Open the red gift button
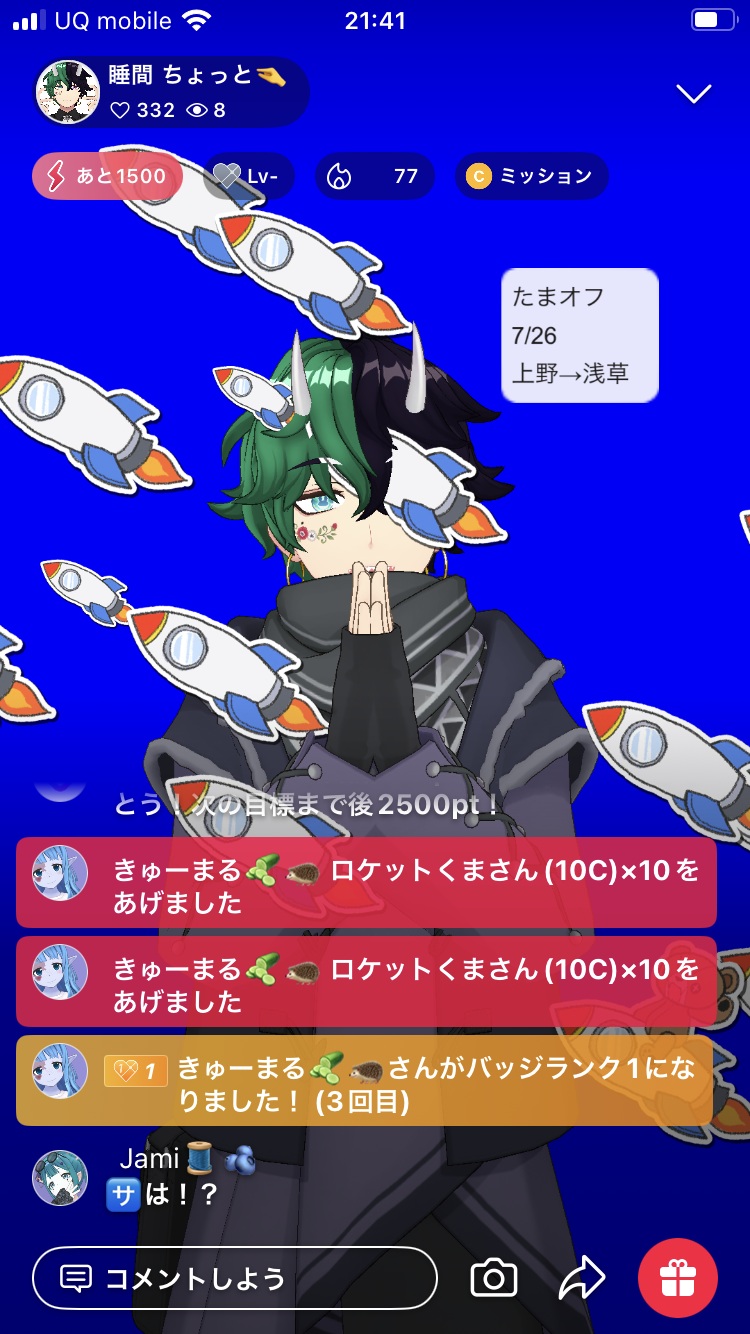Image resolution: width=750 pixels, height=1334 pixels. [678, 1278]
